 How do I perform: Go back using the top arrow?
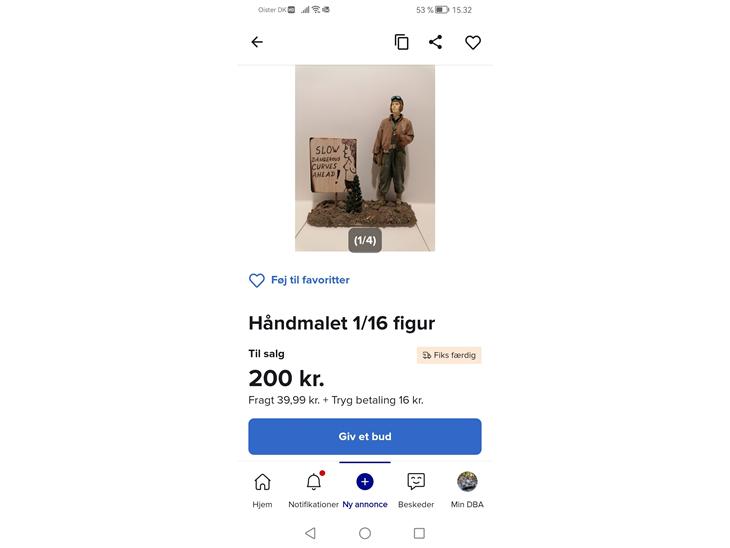pos(257,42)
